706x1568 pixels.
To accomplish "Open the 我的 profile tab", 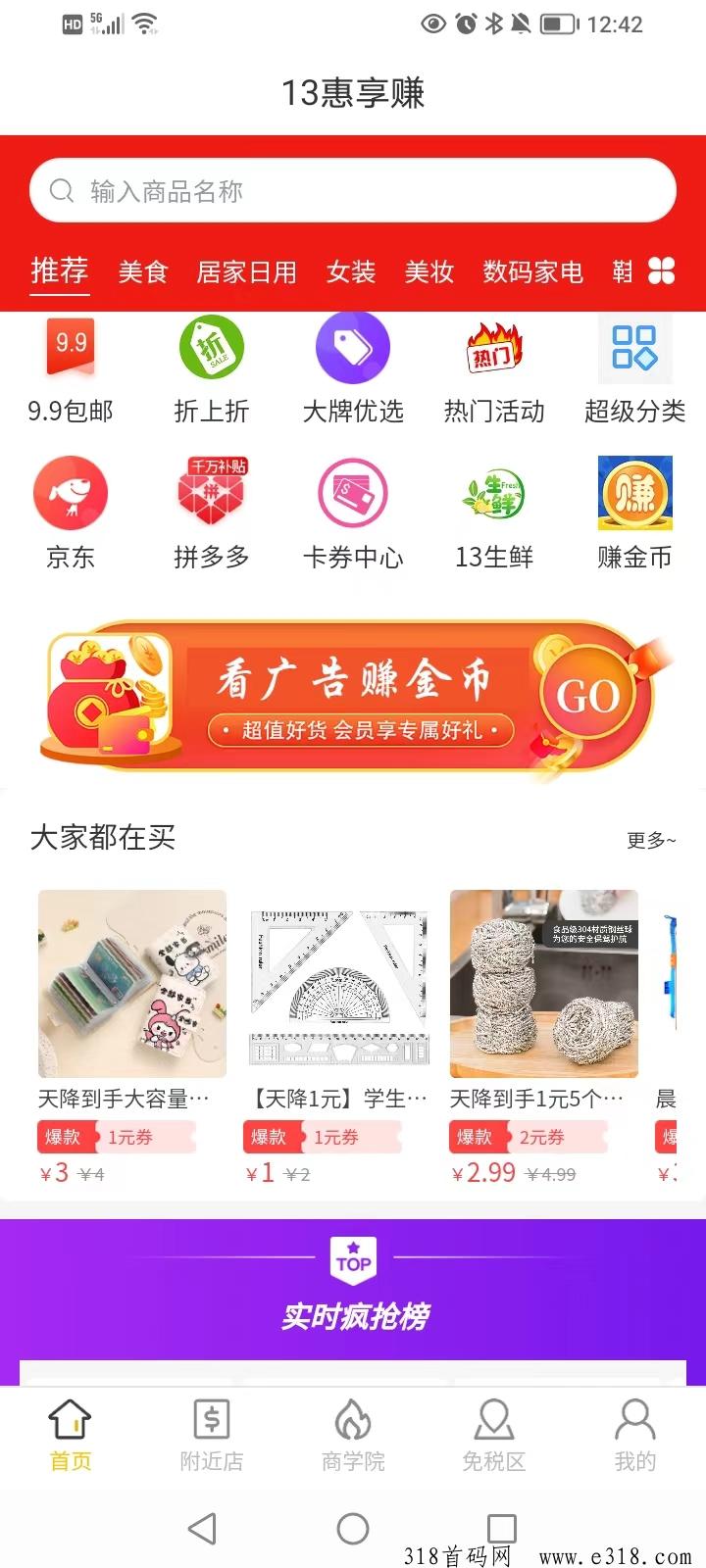I will [x=634, y=1435].
